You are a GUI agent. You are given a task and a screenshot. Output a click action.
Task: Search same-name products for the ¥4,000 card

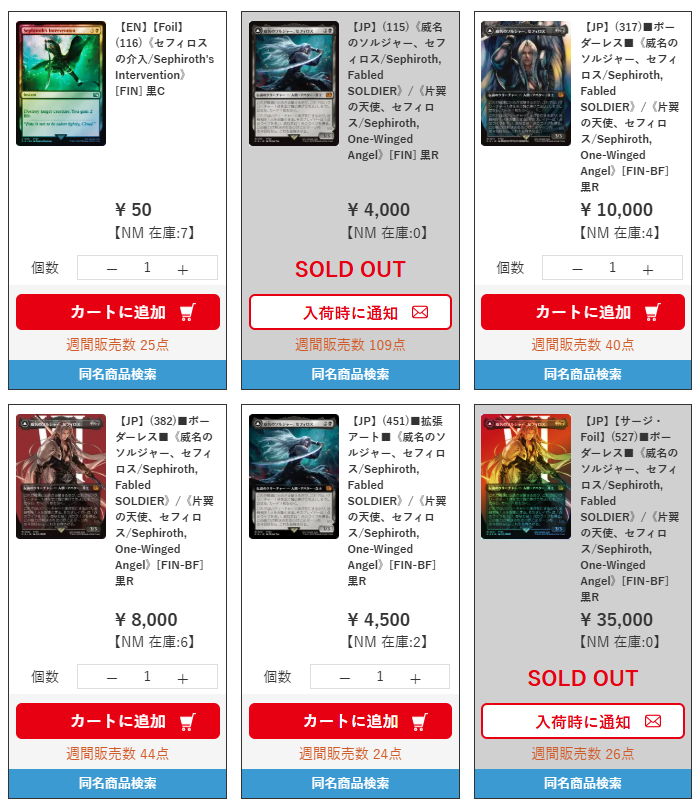coord(350,374)
